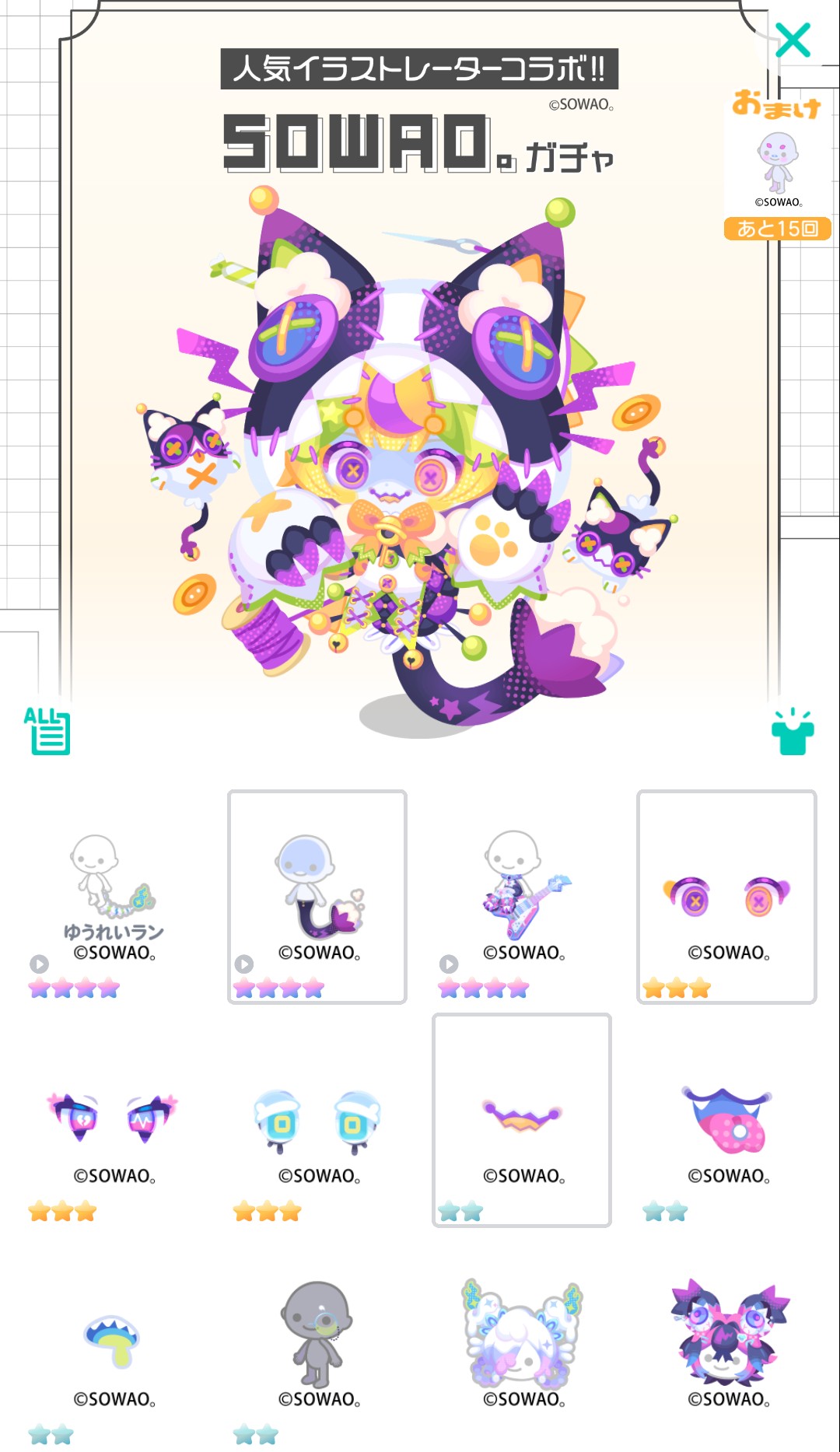Screen dimensions: 840x1452
Task: Select the gray body monocle item
Action: (317, 1342)
